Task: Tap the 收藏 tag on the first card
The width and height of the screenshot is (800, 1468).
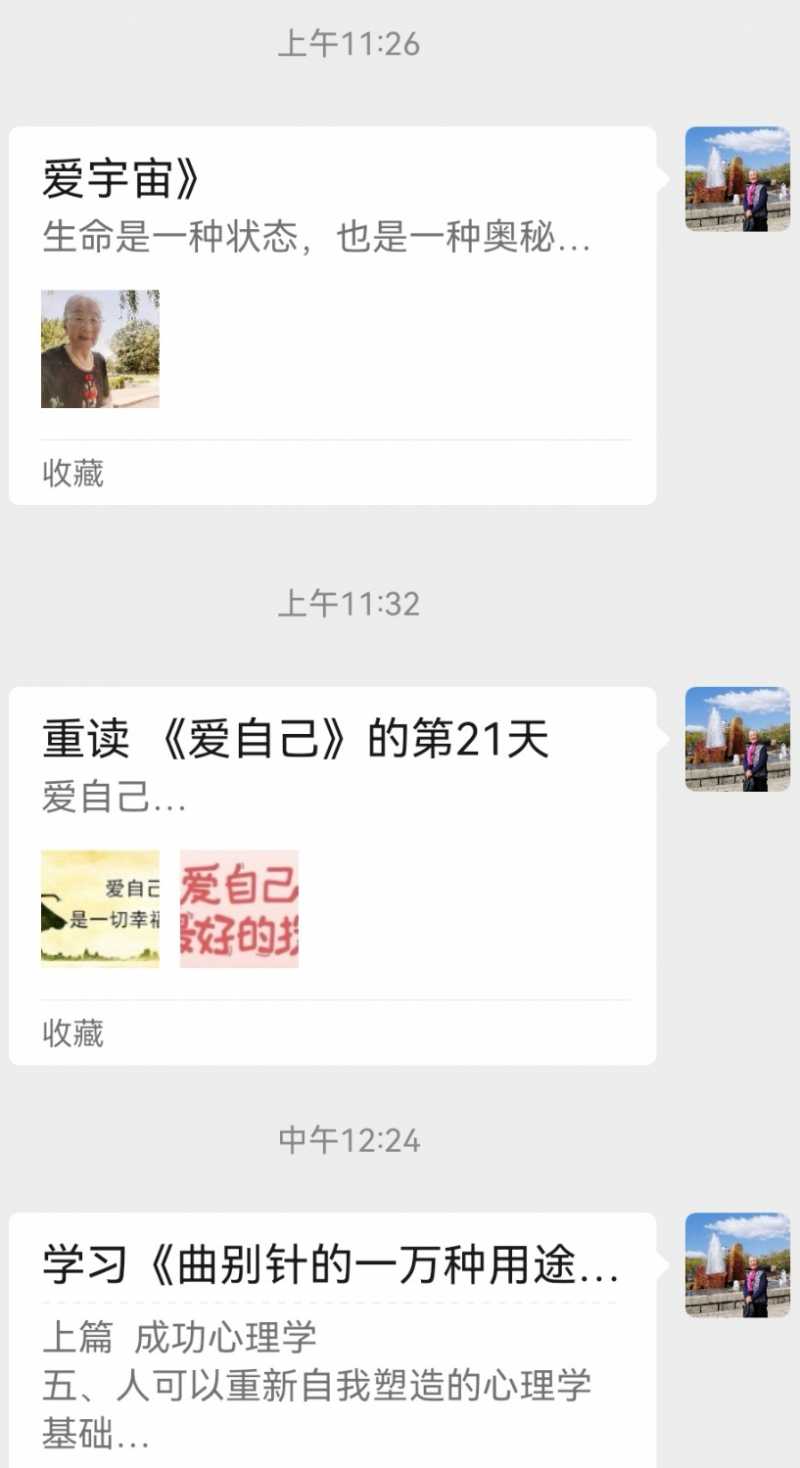Action: [72, 475]
